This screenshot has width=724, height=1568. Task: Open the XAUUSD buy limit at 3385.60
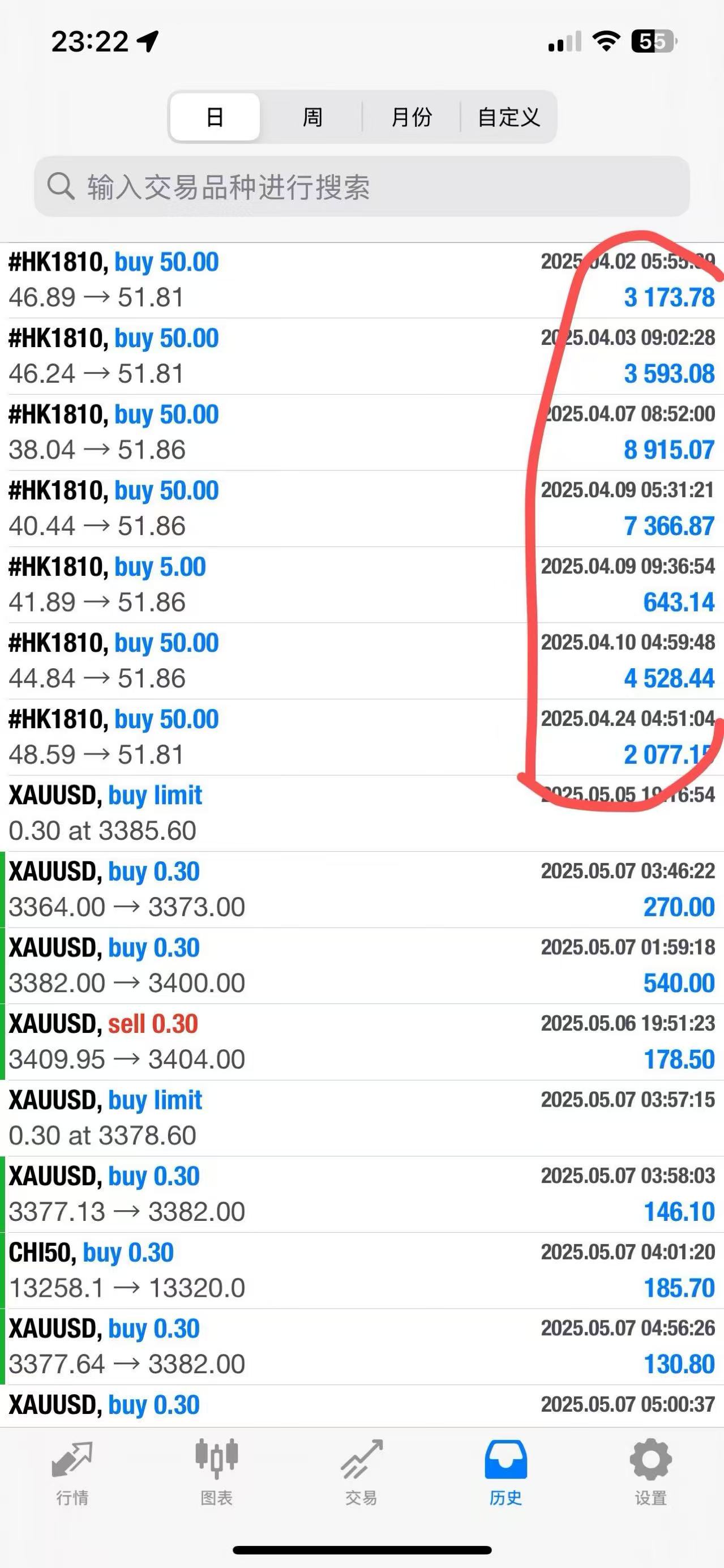362,813
